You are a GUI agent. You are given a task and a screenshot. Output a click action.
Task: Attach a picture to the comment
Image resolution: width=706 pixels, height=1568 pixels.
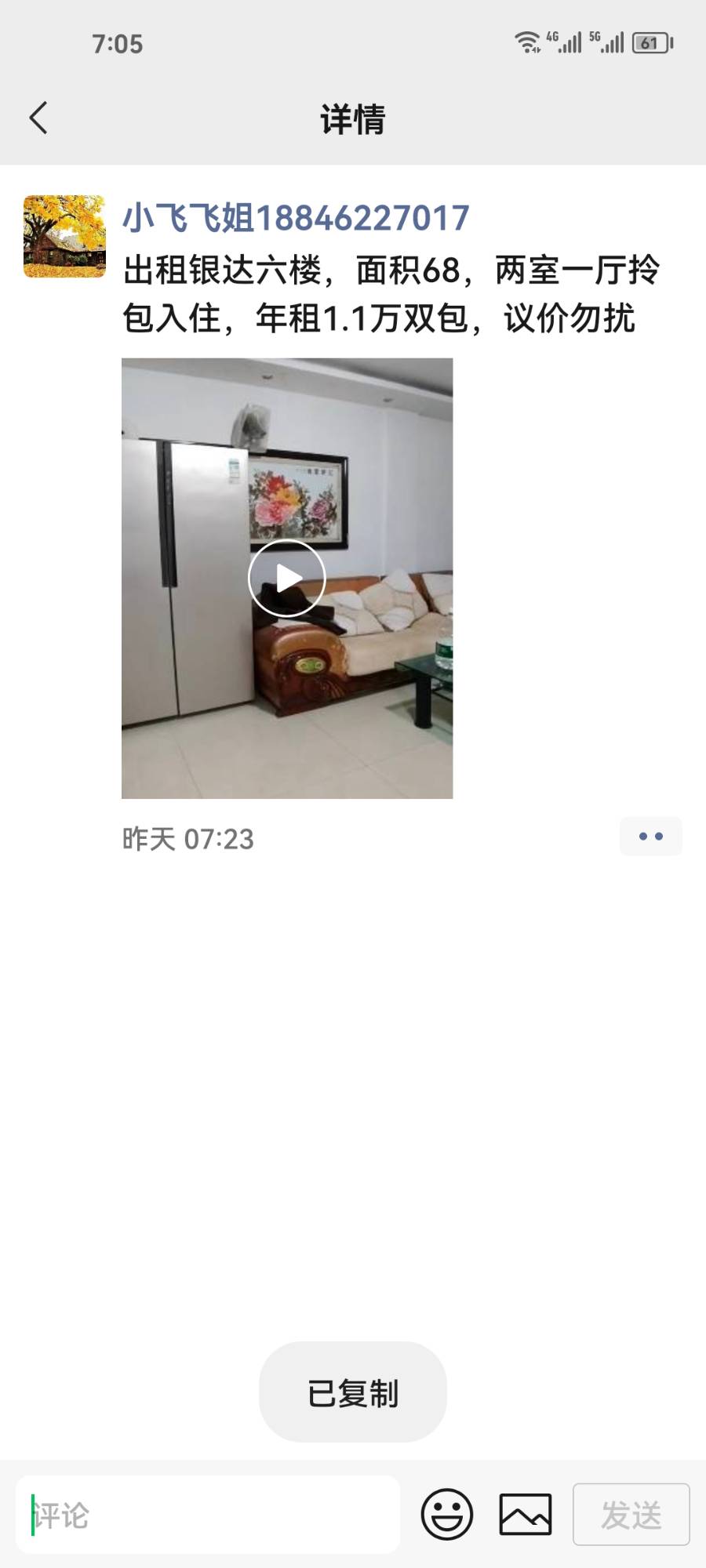[526, 1515]
